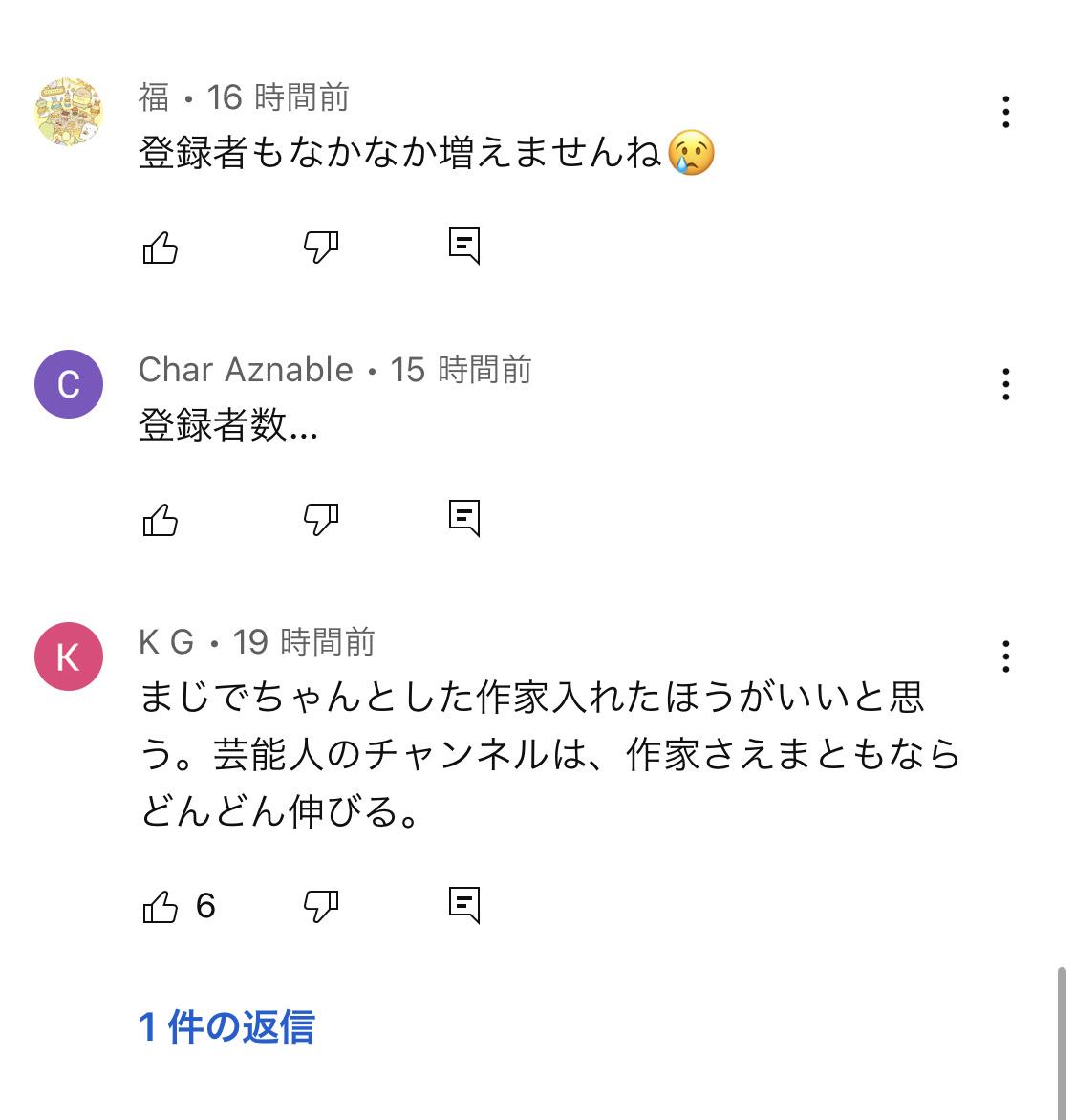View 福's profile avatar
Image resolution: width=1075 pixels, height=1120 pixels.
click(x=69, y=112)
